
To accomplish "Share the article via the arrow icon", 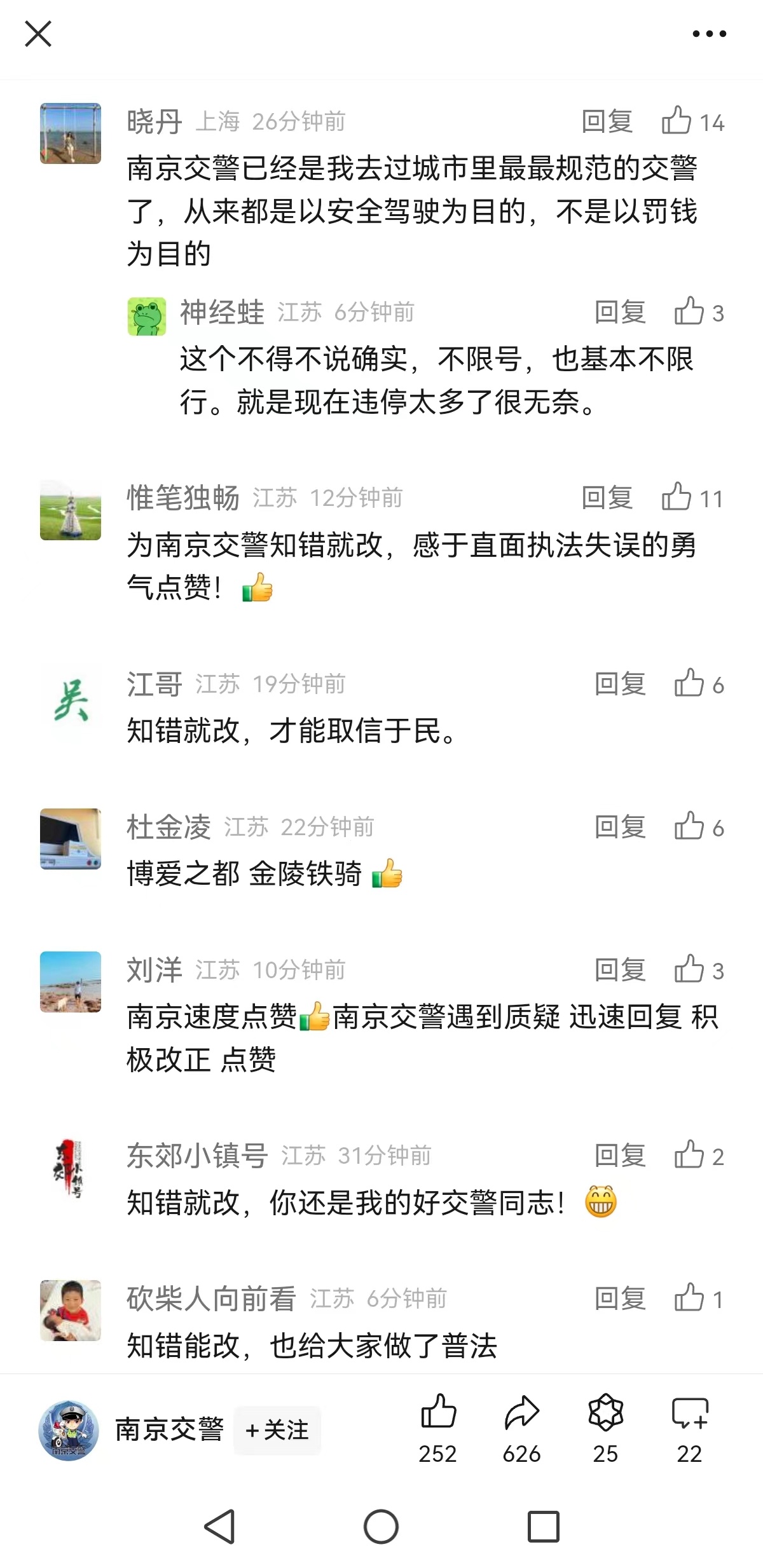I will click(522, 1412).
